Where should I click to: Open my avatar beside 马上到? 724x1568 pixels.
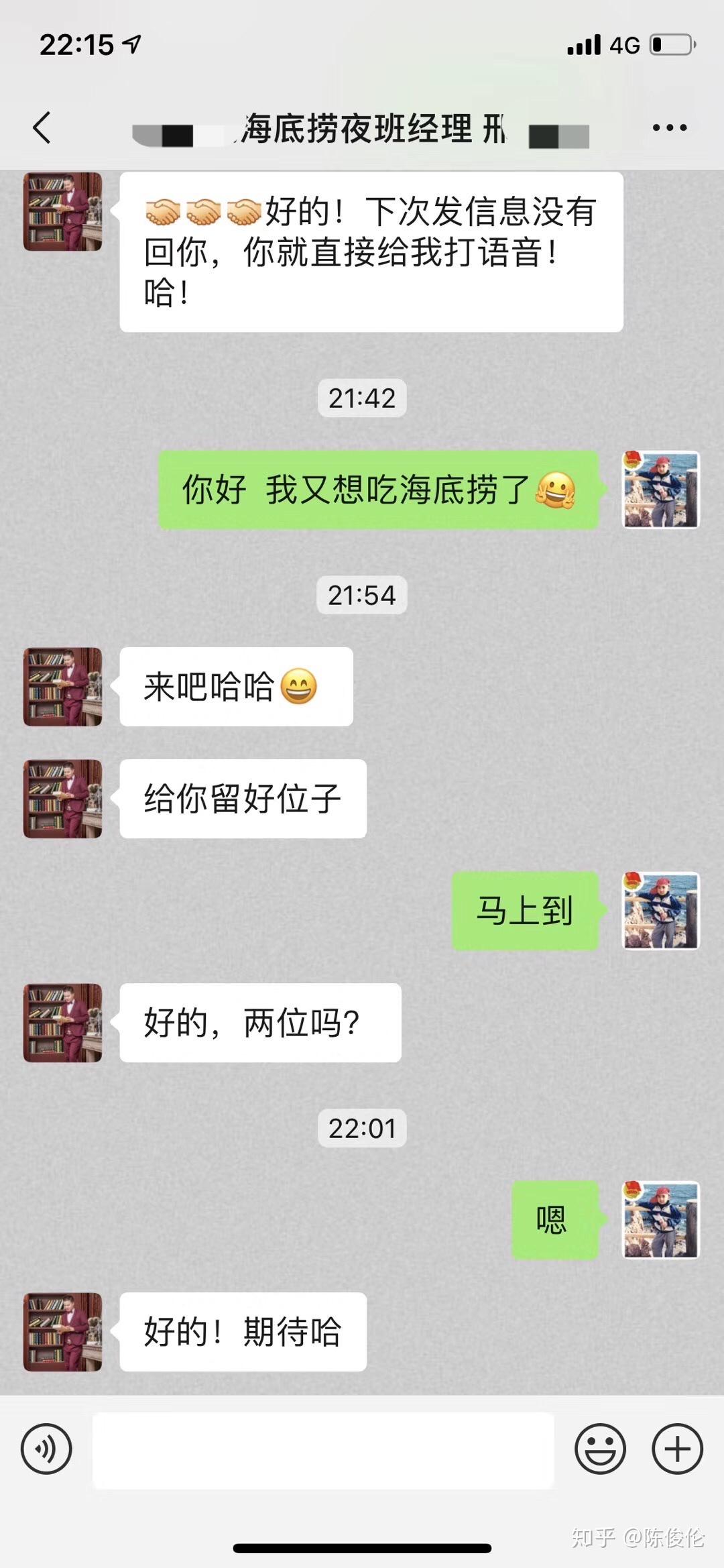pyautogui.click(x=661, y=911)
